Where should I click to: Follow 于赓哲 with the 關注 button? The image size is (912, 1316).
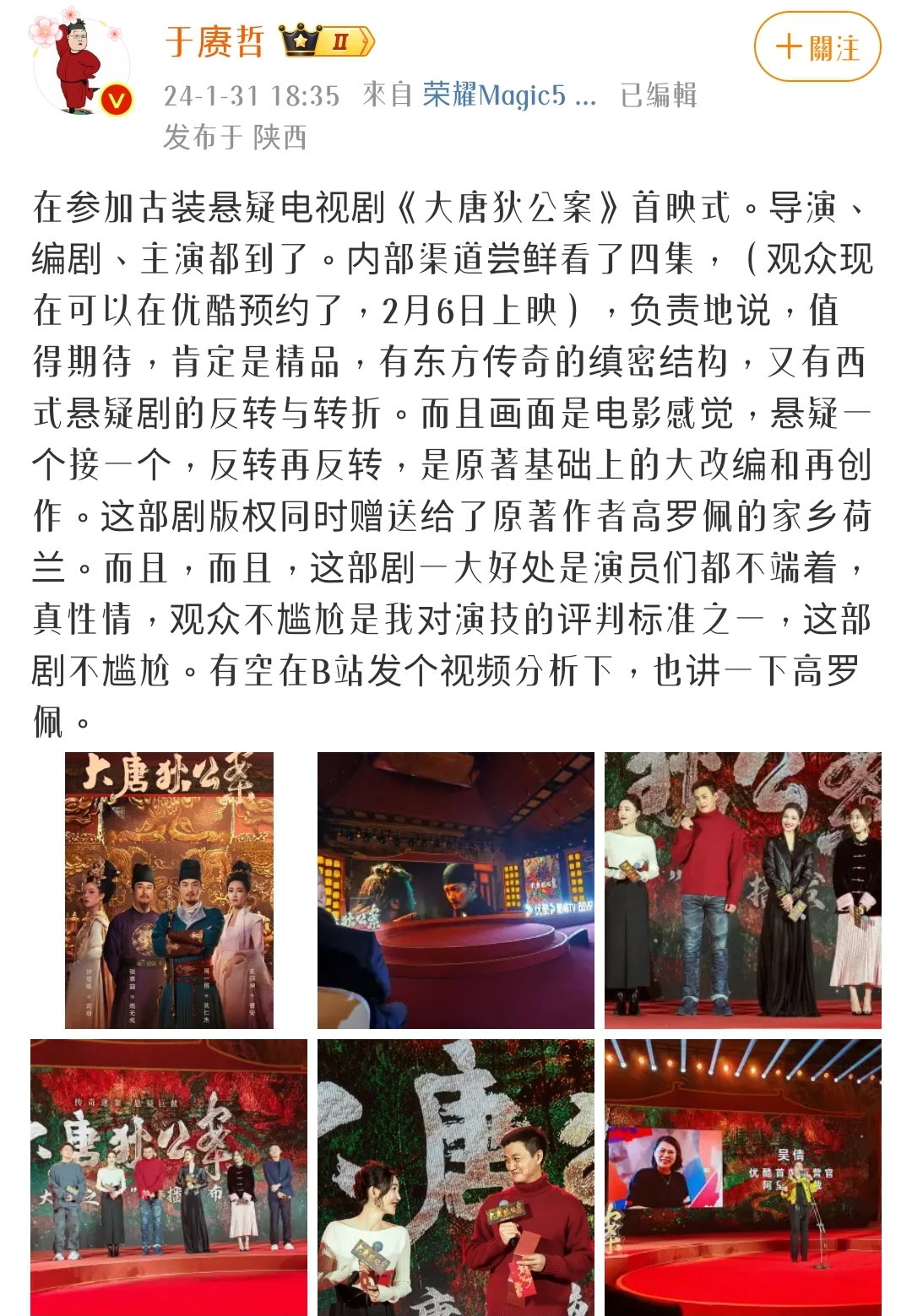point(817,47)
